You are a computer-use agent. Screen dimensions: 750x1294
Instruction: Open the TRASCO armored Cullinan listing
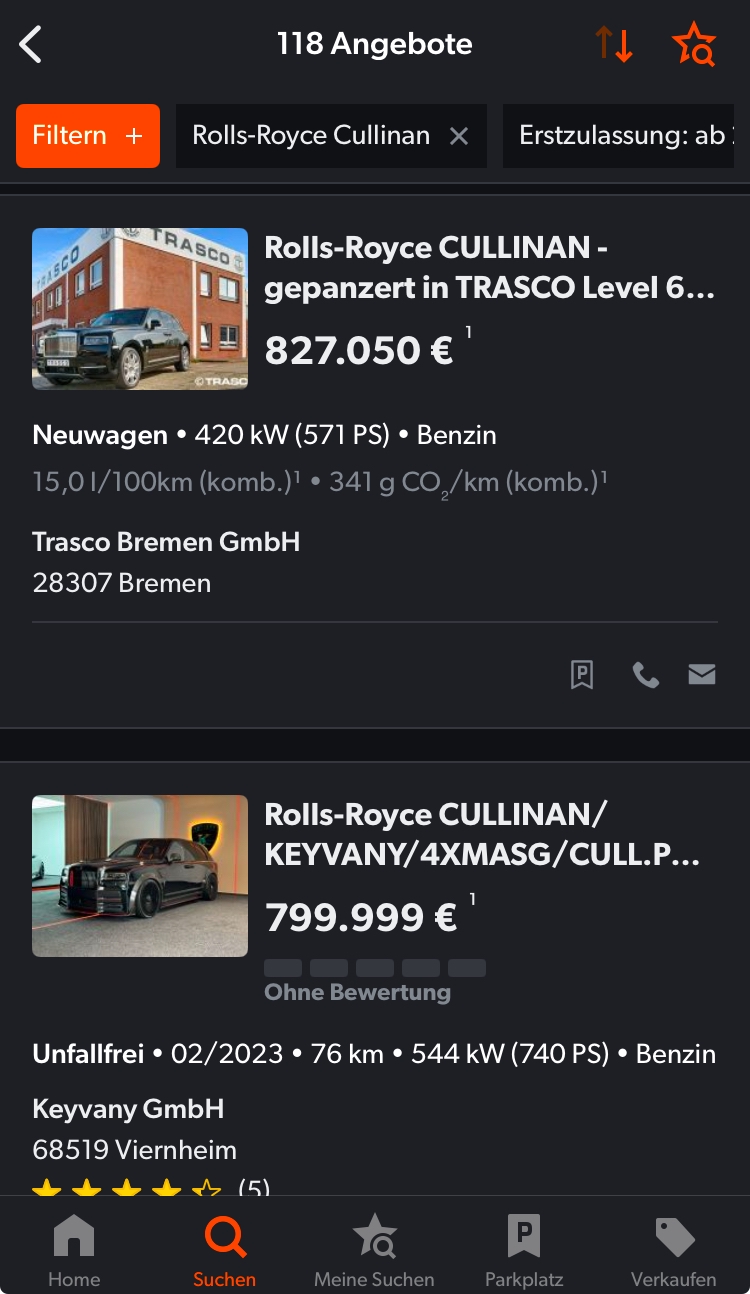pyautogui.click(x=489, y=268)
